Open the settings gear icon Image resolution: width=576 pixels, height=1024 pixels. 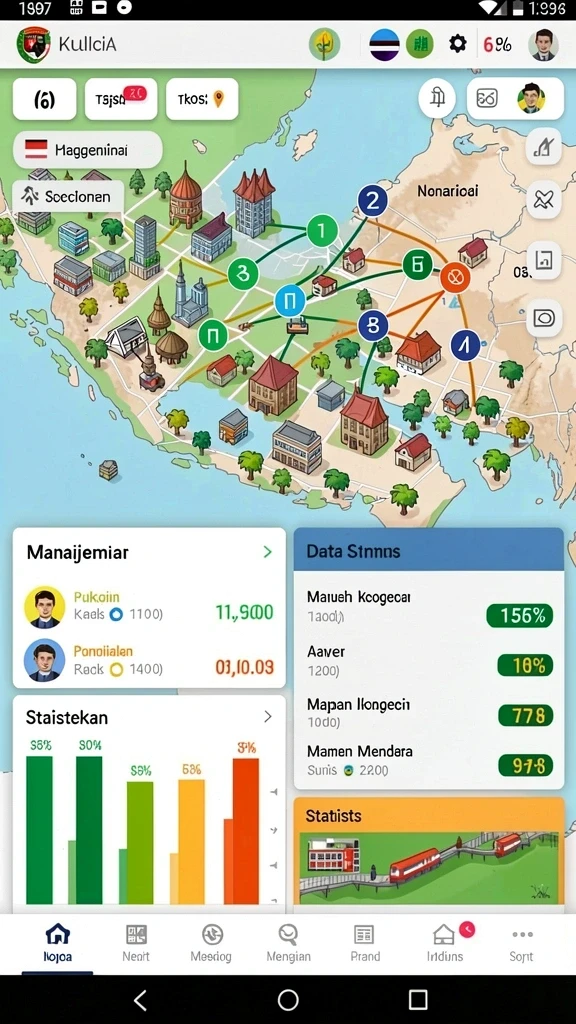point(458,44)
